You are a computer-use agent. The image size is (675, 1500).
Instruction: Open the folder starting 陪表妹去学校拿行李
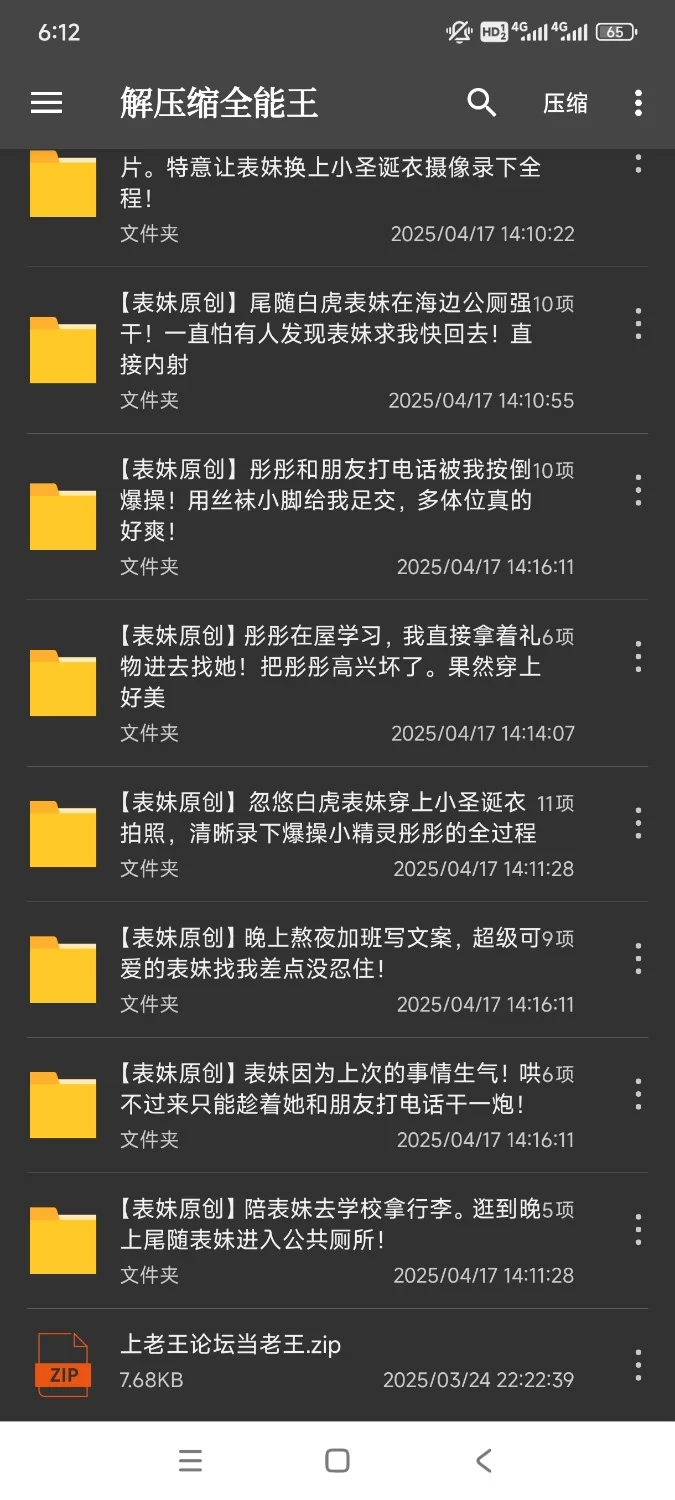tap(330, 1239)
